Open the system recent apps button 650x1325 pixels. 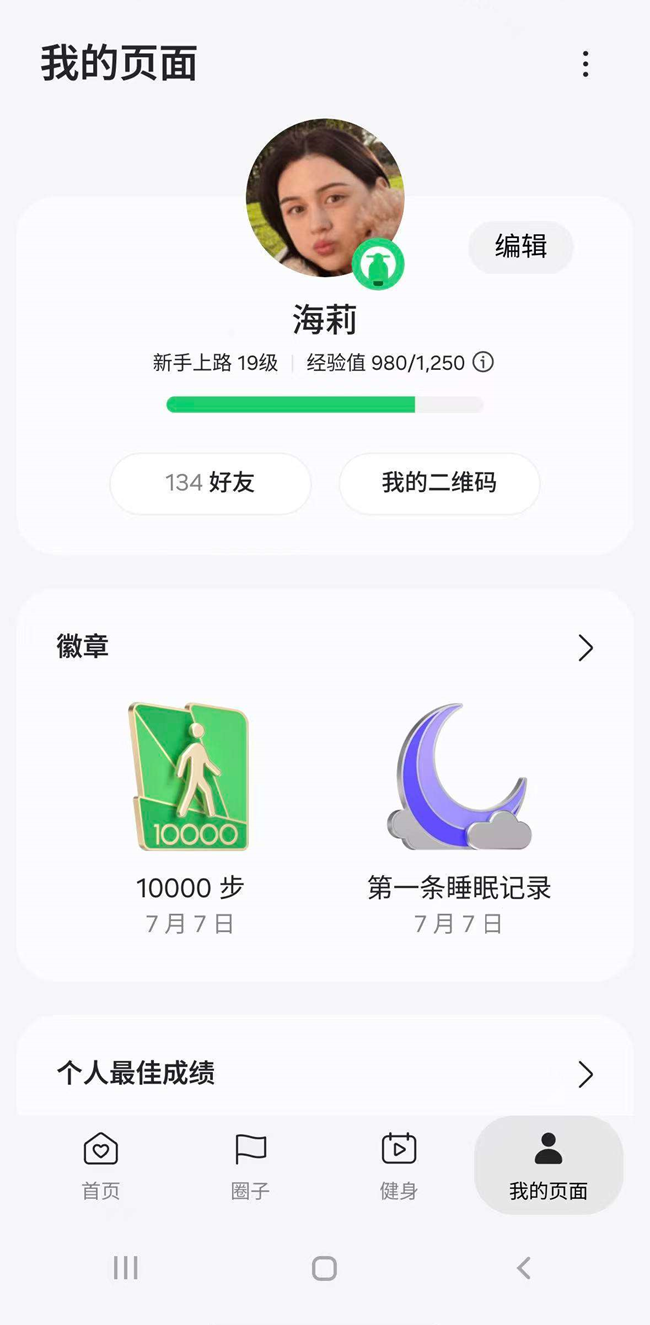126,1268
